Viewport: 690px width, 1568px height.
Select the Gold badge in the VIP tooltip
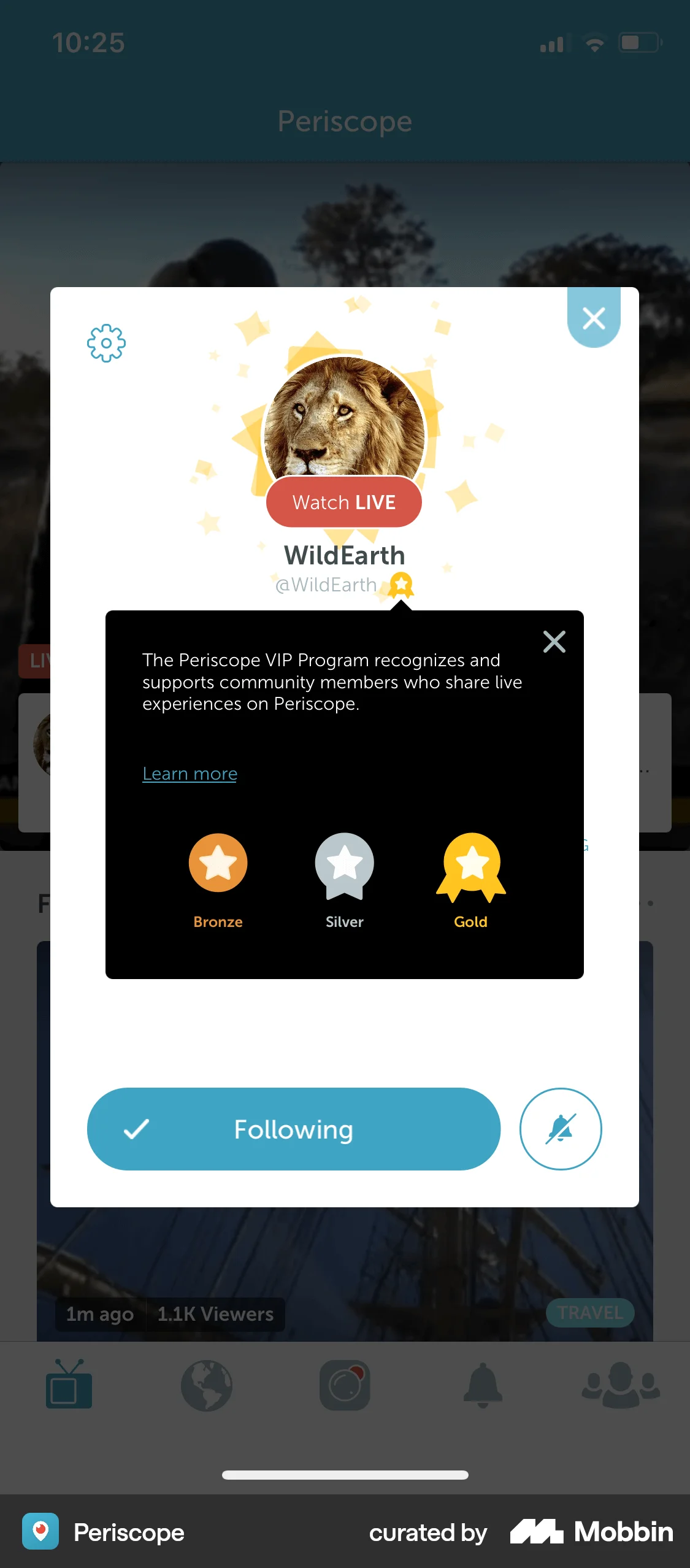pyautogui.click(x=470, y=863)
